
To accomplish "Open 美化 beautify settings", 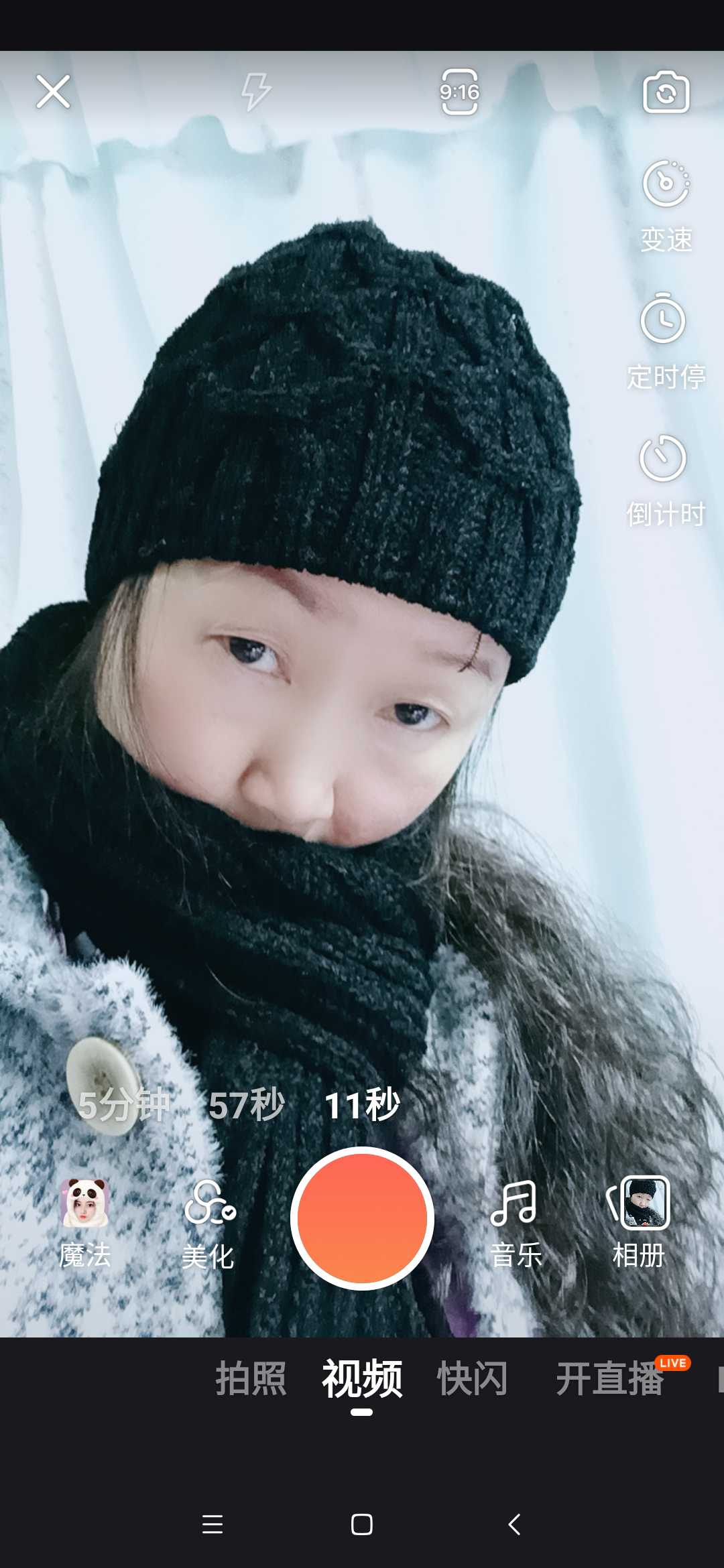I will point(208,1223).
